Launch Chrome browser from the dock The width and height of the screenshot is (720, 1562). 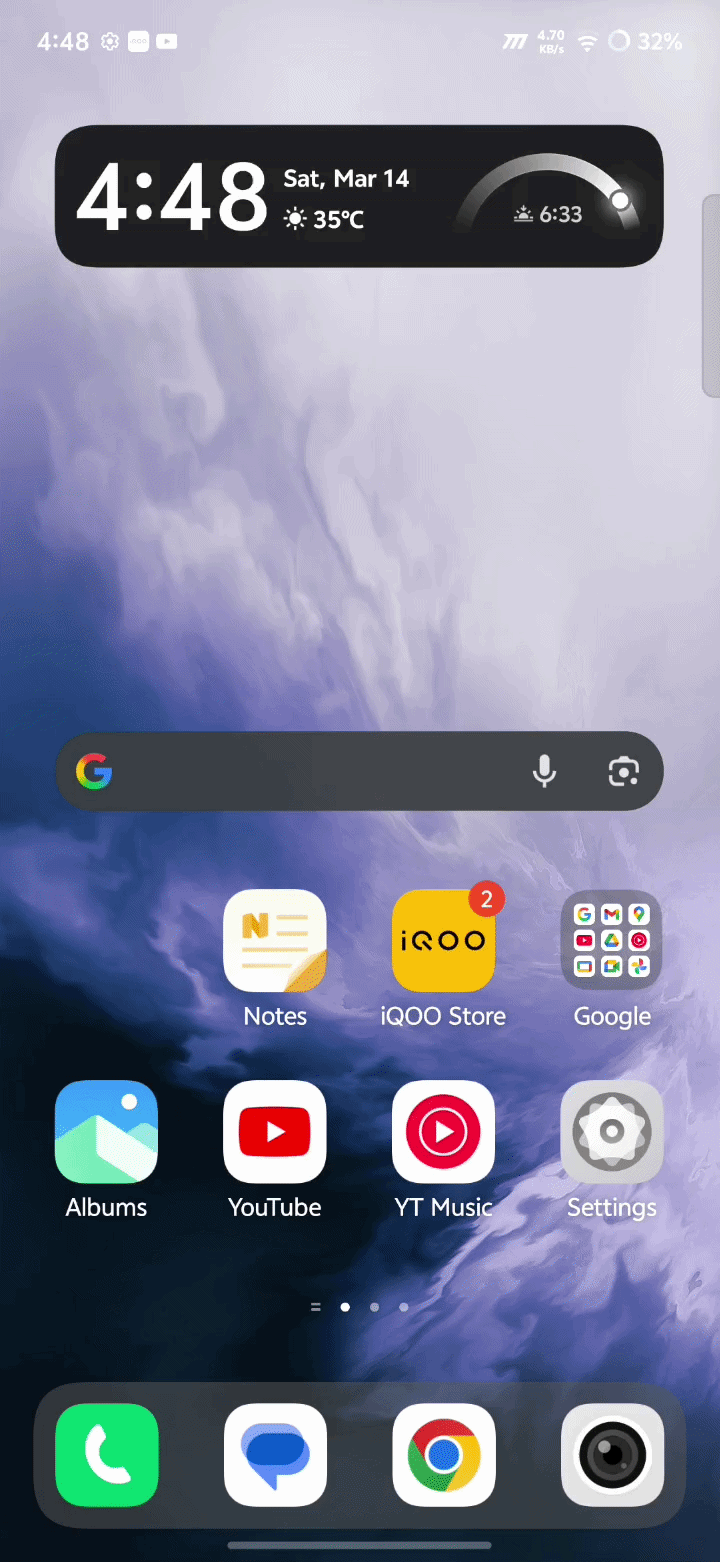(443, 1454)
